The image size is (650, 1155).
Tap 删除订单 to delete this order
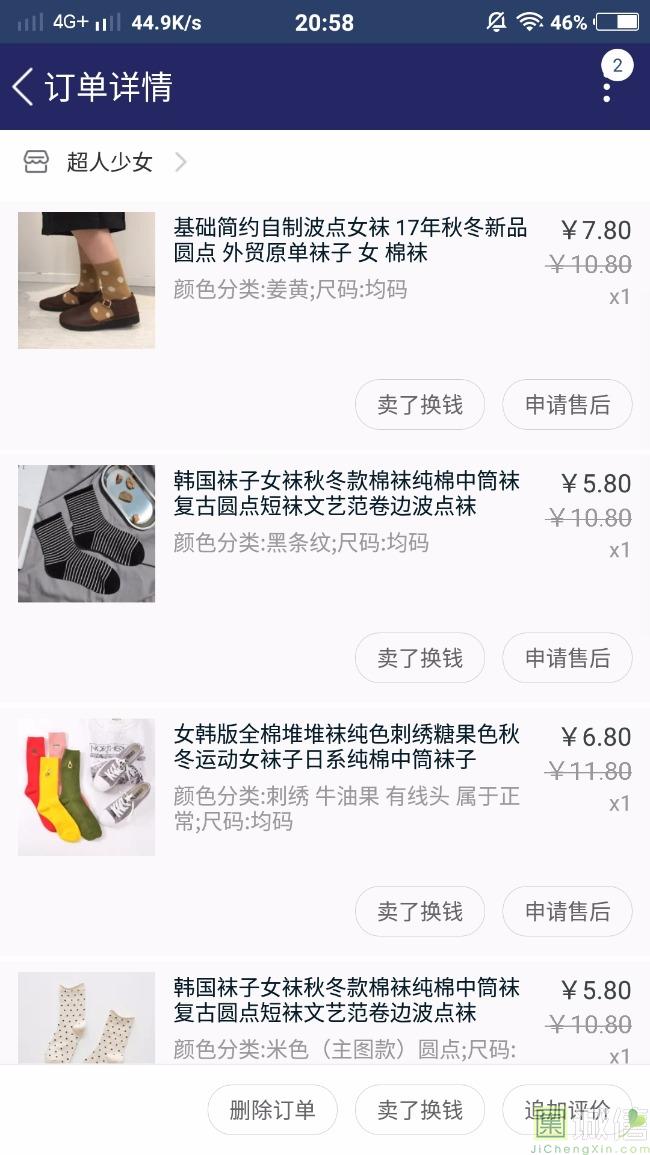tap(272, 1110)
